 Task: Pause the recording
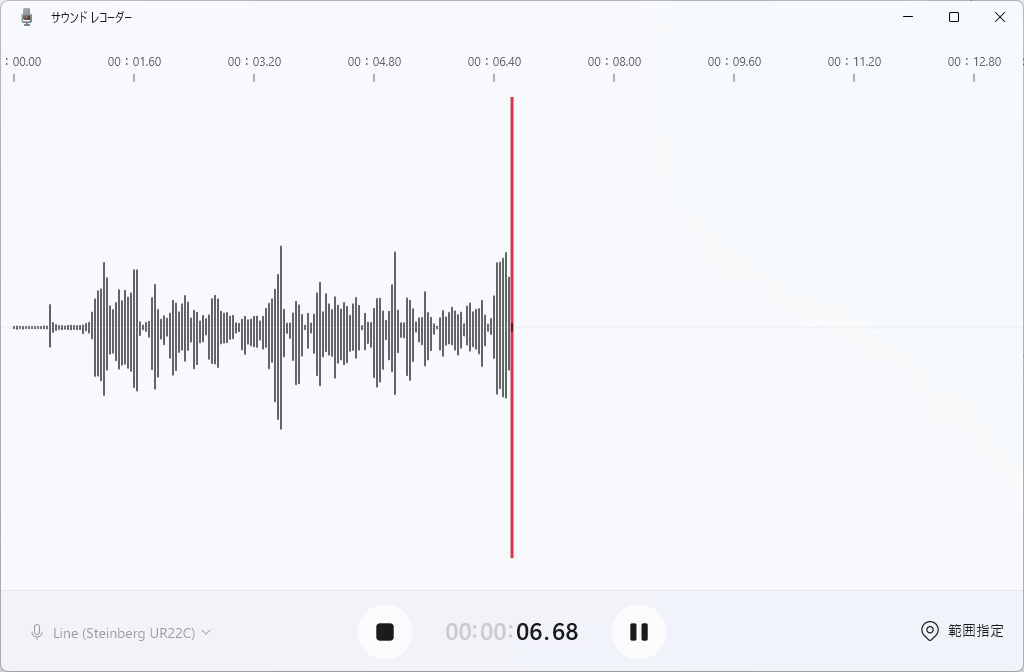[x=638, y=632]
